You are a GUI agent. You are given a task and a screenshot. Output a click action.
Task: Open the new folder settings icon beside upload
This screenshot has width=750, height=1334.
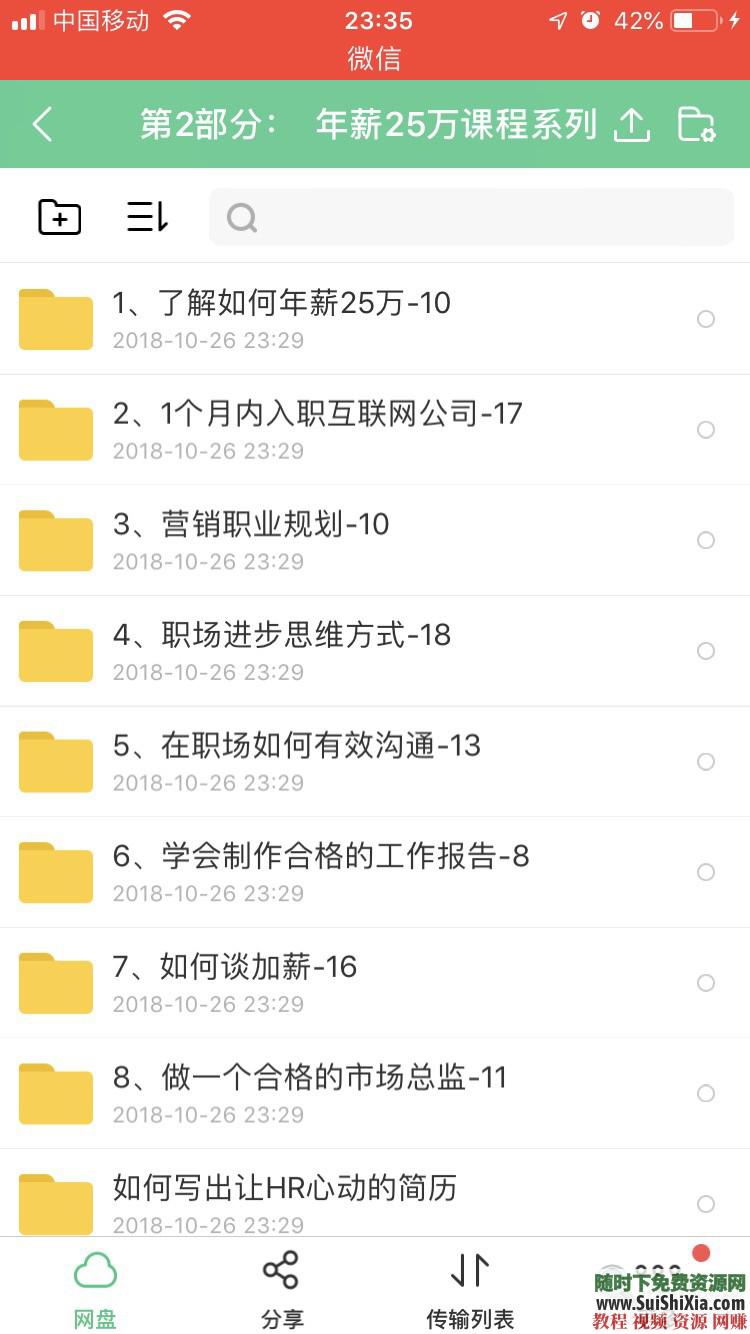[x=697, y=124]
